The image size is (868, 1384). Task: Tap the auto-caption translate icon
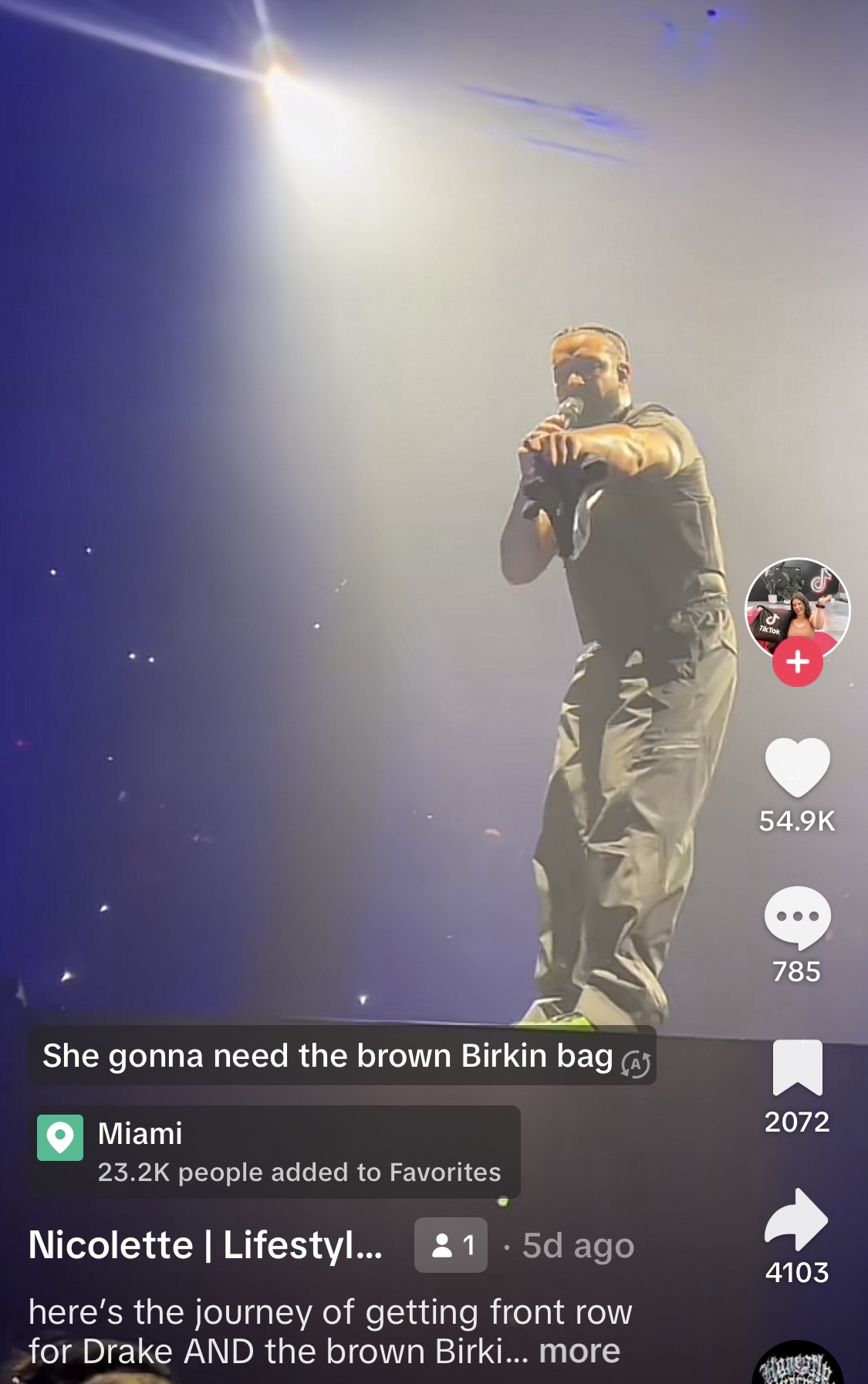click(x=636, y=1064)
